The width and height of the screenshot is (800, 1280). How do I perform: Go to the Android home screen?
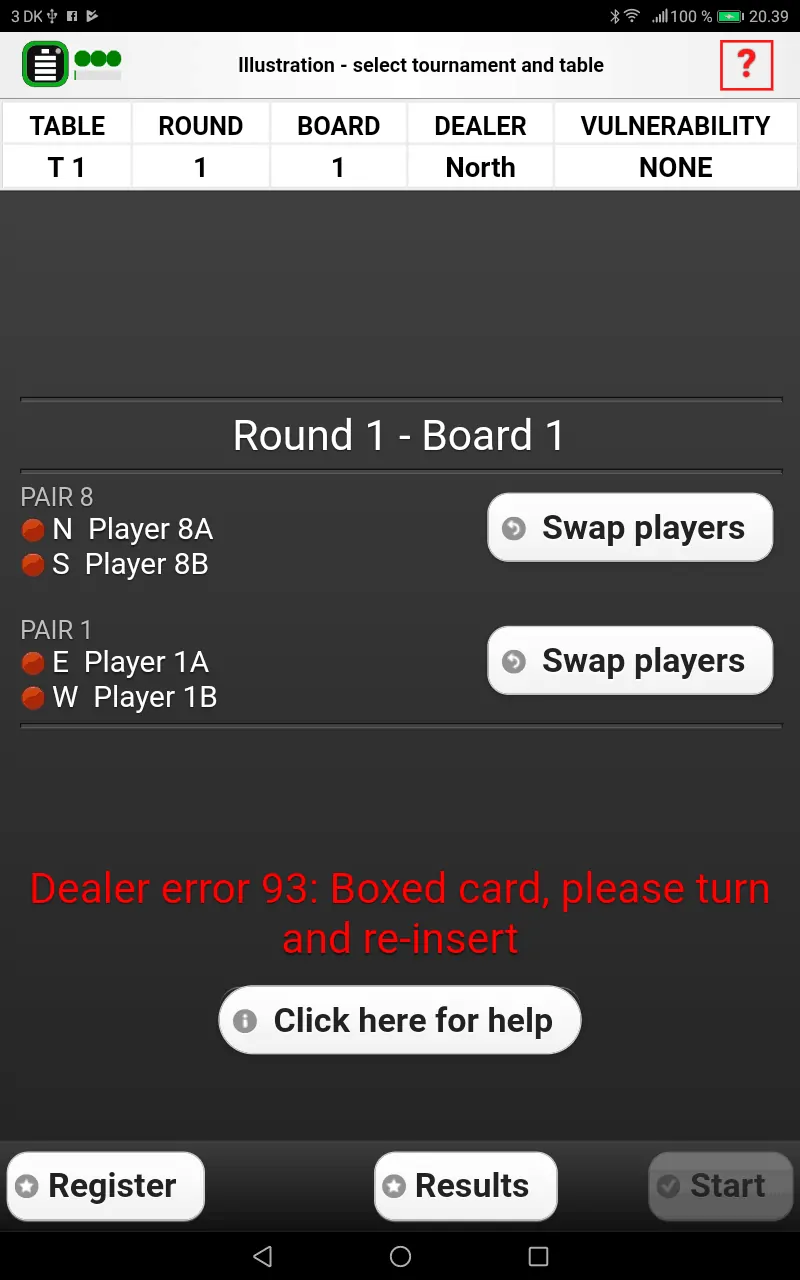[400, 1257]
